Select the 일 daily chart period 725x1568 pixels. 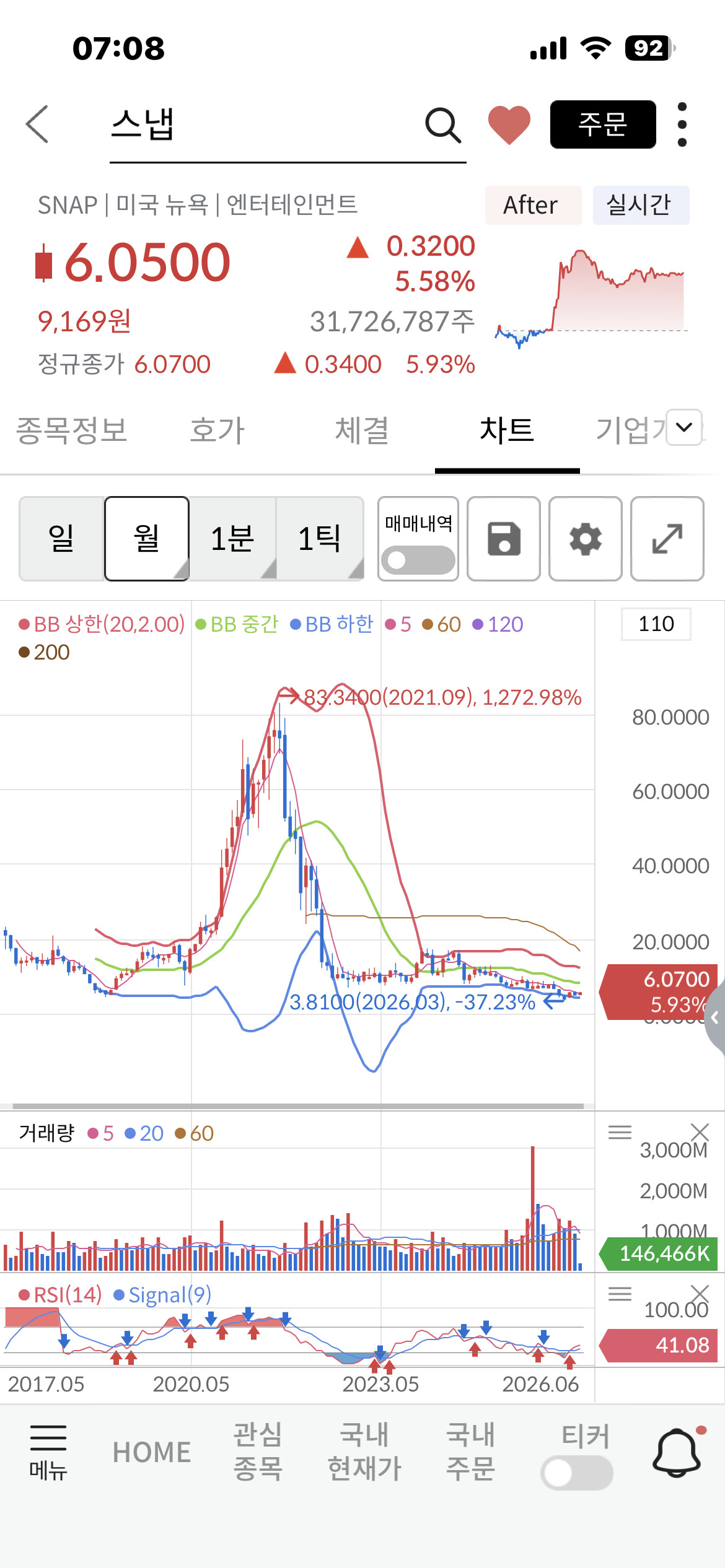point(61,538)
